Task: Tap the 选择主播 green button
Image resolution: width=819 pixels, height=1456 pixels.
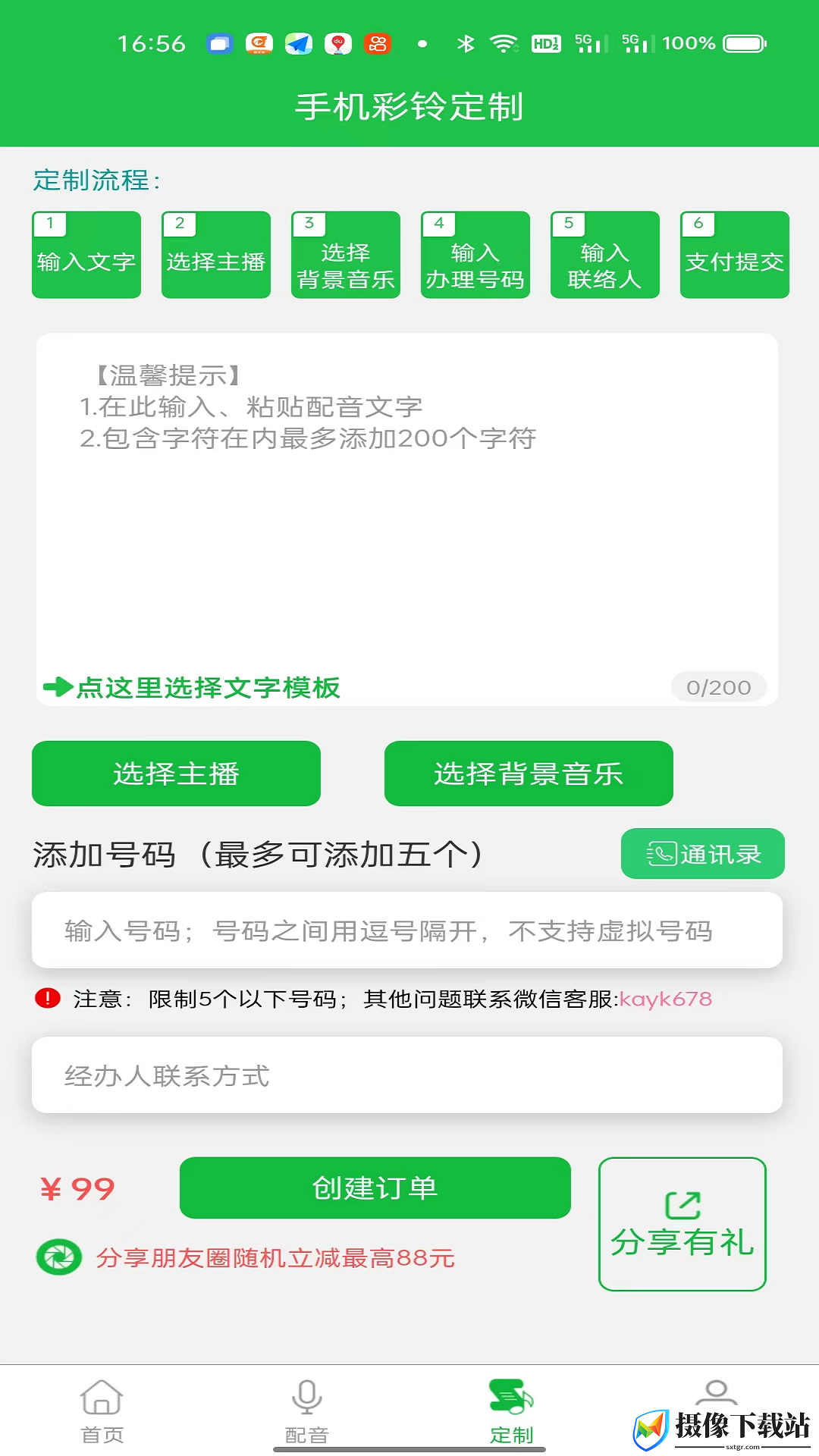Action: point(176,773)
